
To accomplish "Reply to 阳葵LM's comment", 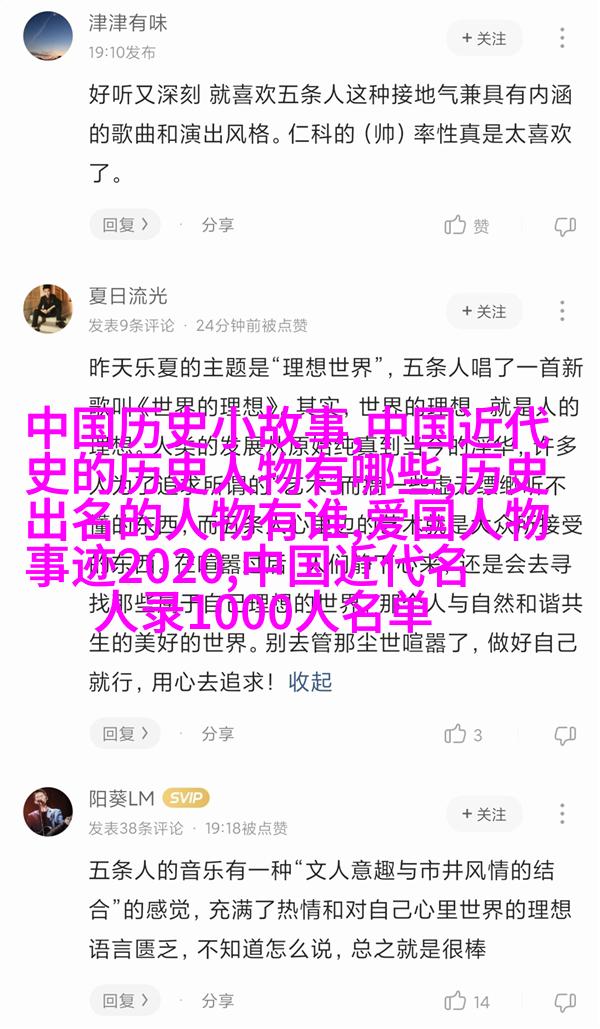I will pyautogui.click(x=125, y=1000).
